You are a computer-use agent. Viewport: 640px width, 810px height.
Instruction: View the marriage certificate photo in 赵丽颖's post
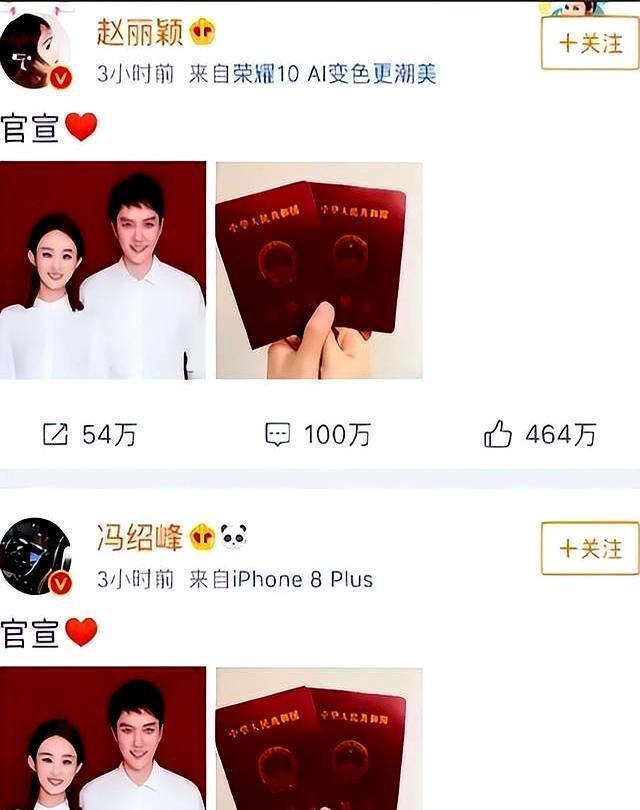pyautogui.click(x=319, y=270)
